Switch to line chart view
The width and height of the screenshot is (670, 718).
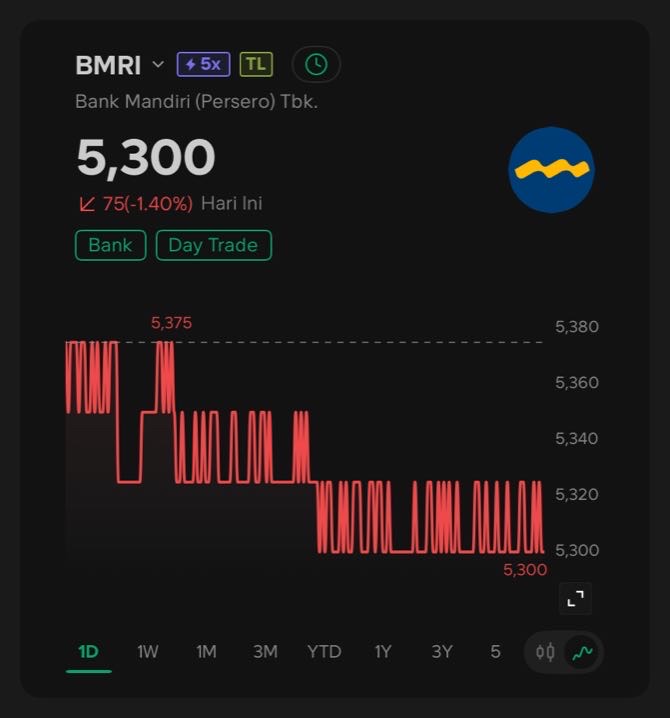click(x=582, y=653)
